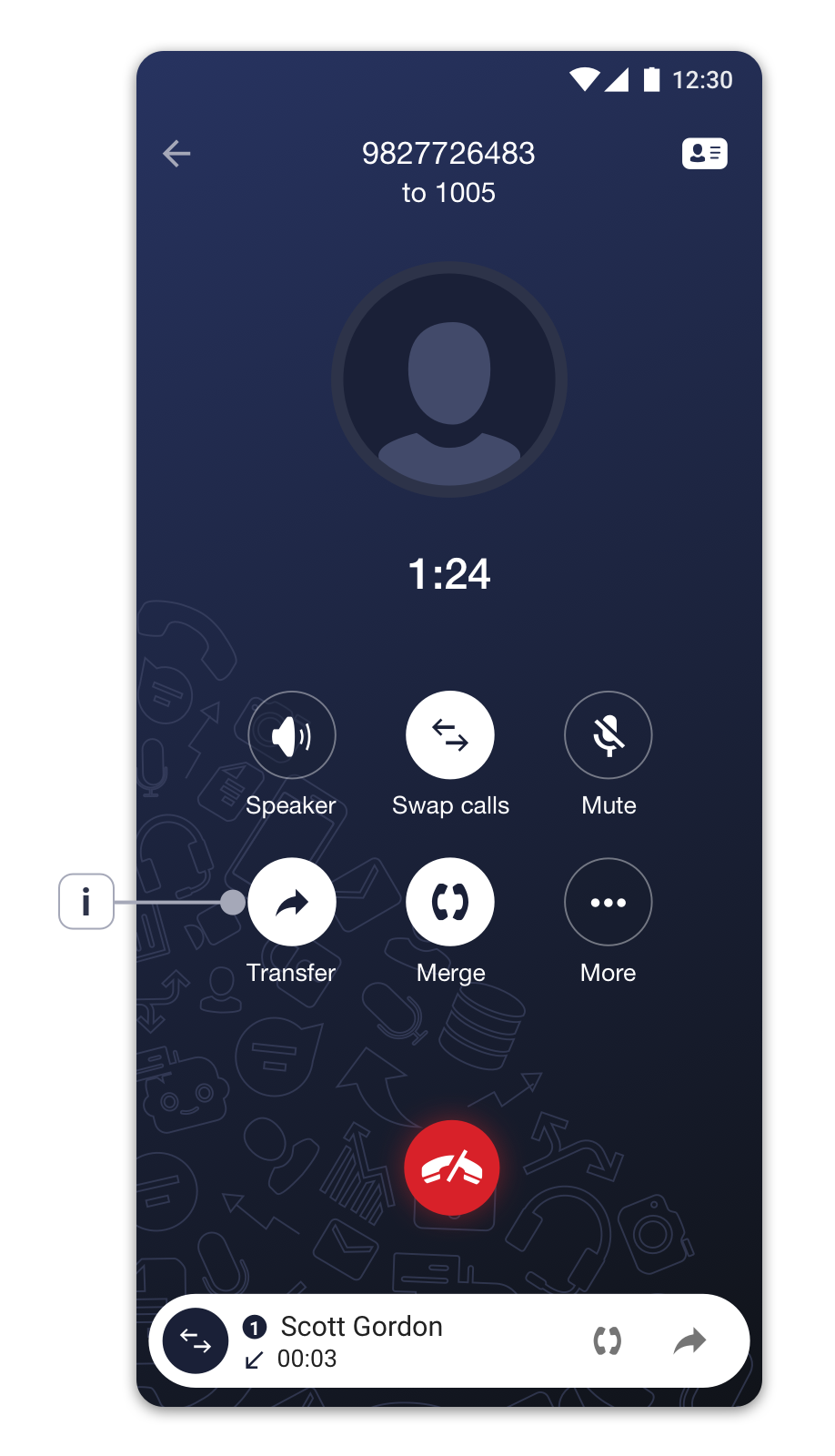Mute the microphone
The height and width of the screenshot is (1456, 835).
click(x=609, y=735)
